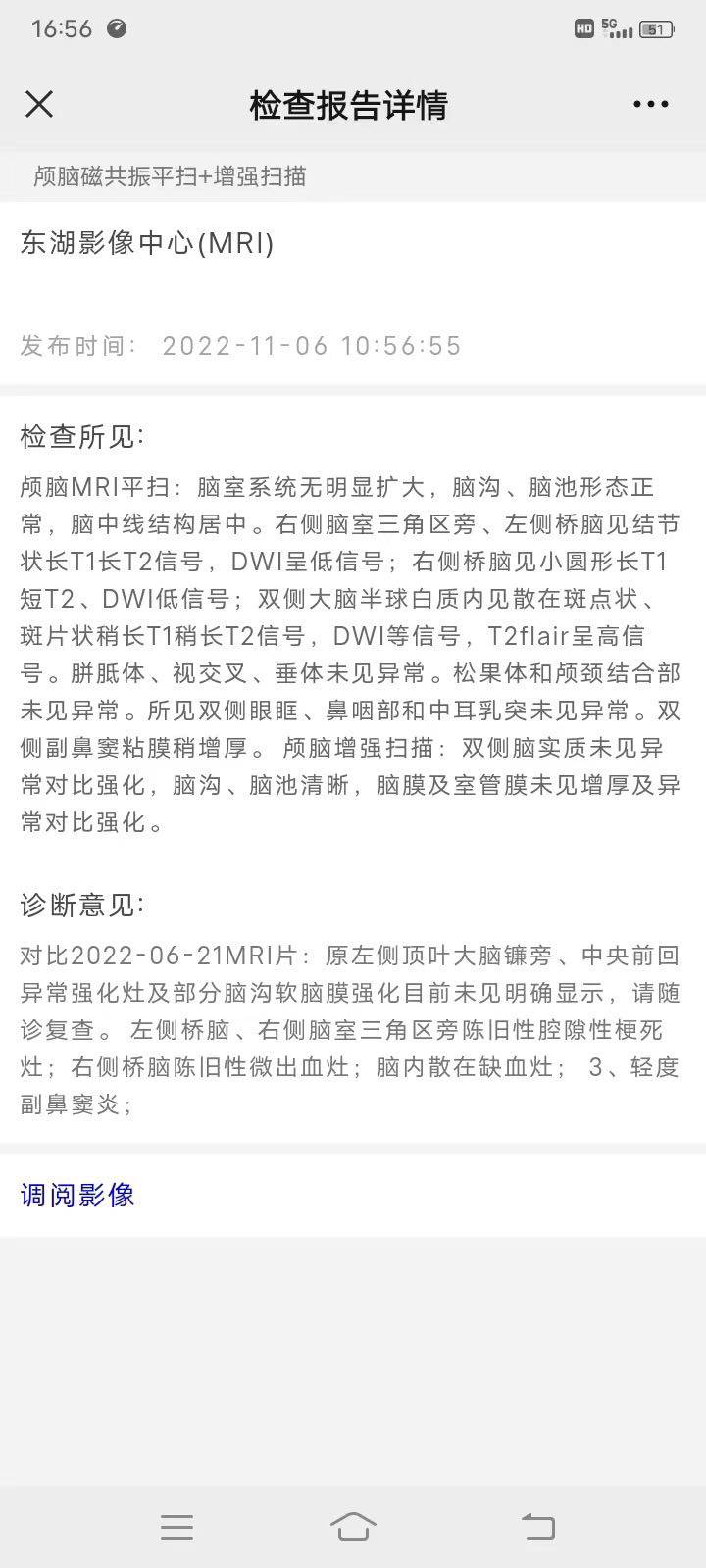This screenshot has height=1568, width=706.
Task: Open the 调阅影像 link
Action: click(77, 1195)
